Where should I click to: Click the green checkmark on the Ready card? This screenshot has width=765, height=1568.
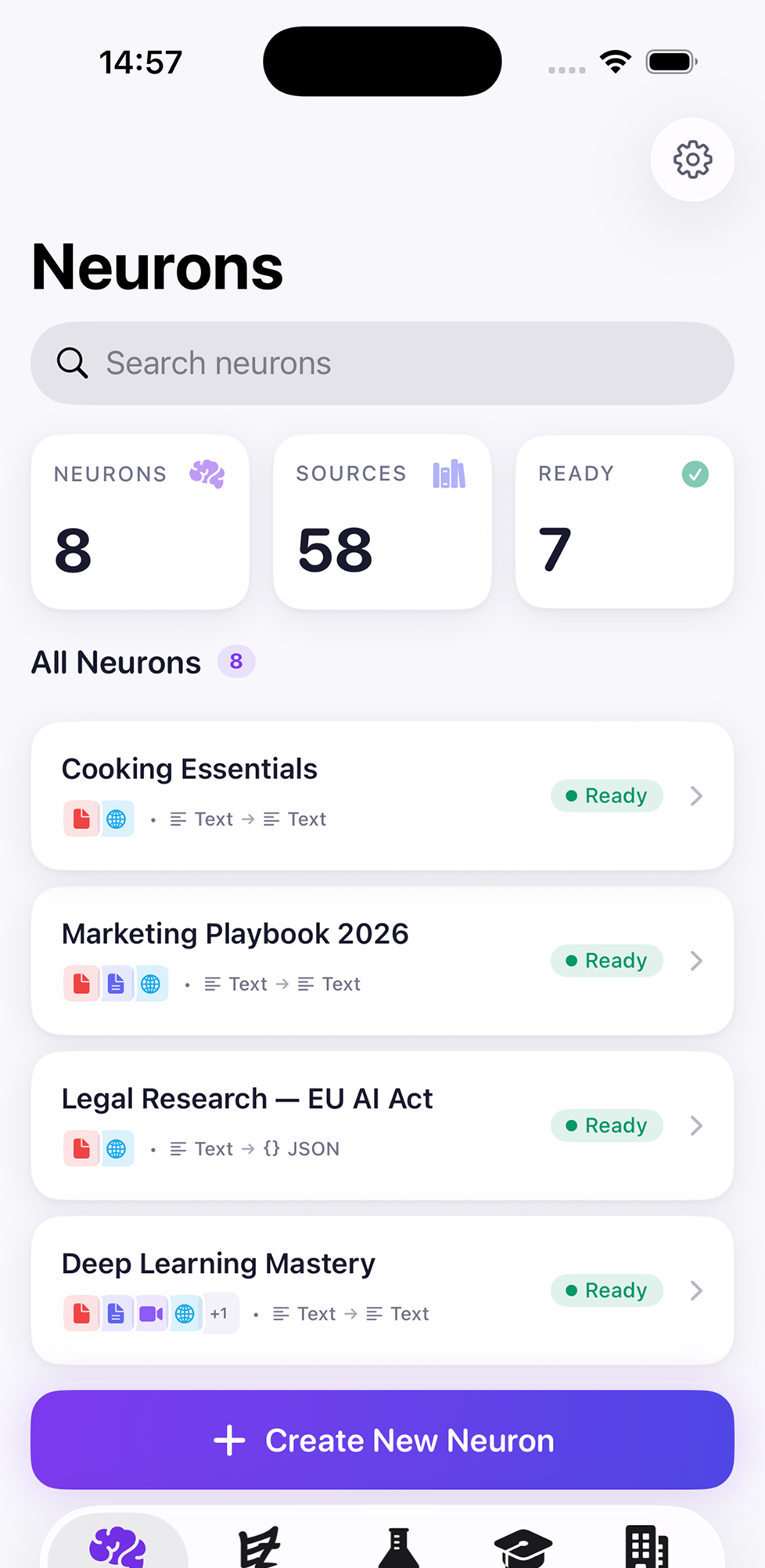tap(695, 474)
